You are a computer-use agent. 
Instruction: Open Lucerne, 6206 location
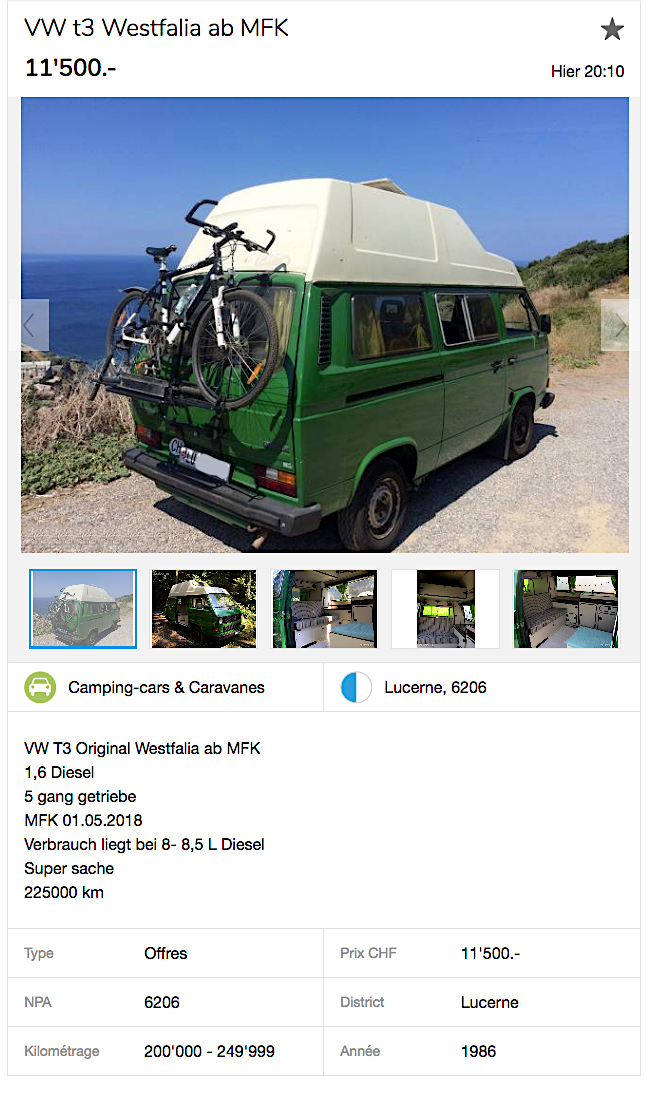pos(435,688)
